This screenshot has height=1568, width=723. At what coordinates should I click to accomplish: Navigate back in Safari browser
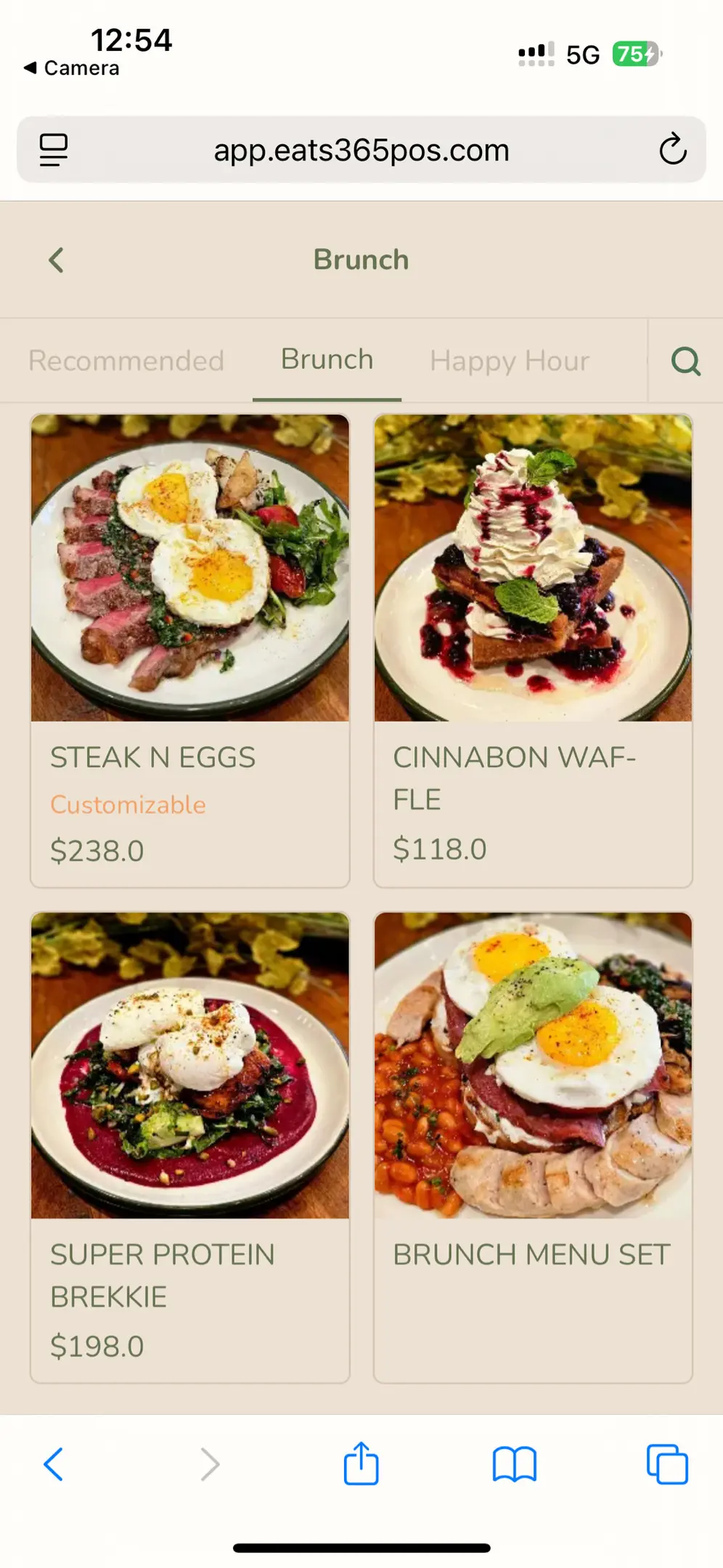[x=54, y=1464]
